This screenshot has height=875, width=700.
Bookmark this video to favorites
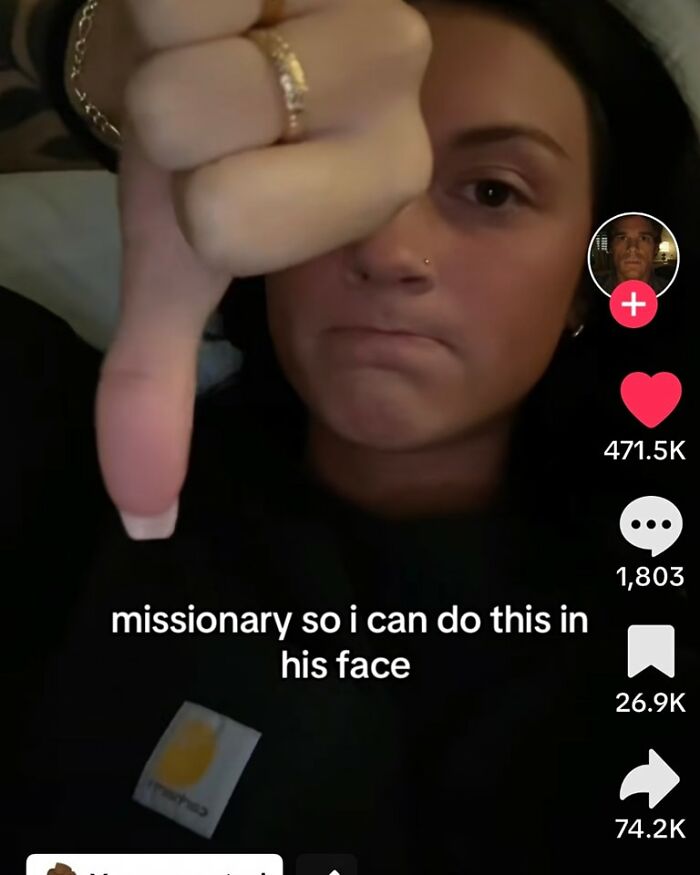click(x=650, y=652)
